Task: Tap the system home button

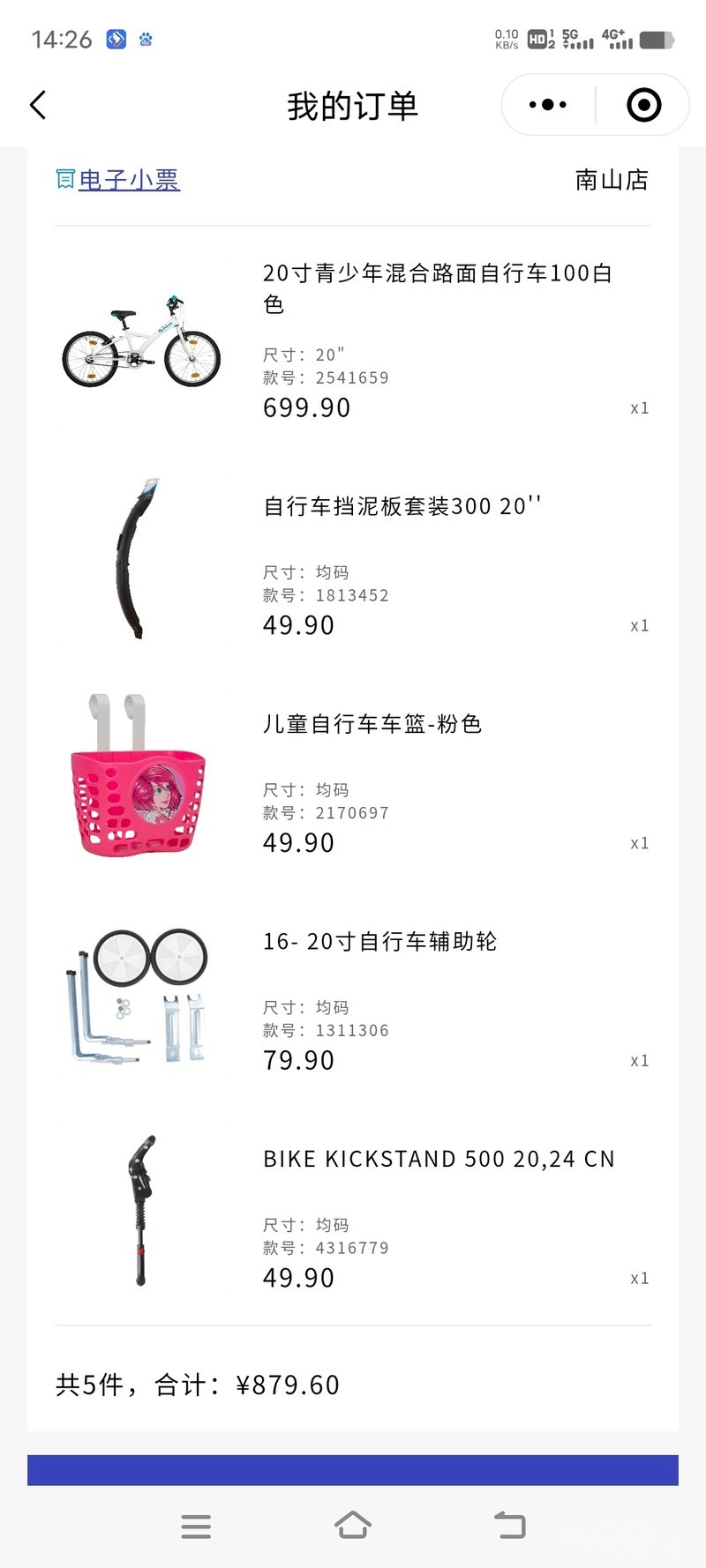Action: [353, 1525]
